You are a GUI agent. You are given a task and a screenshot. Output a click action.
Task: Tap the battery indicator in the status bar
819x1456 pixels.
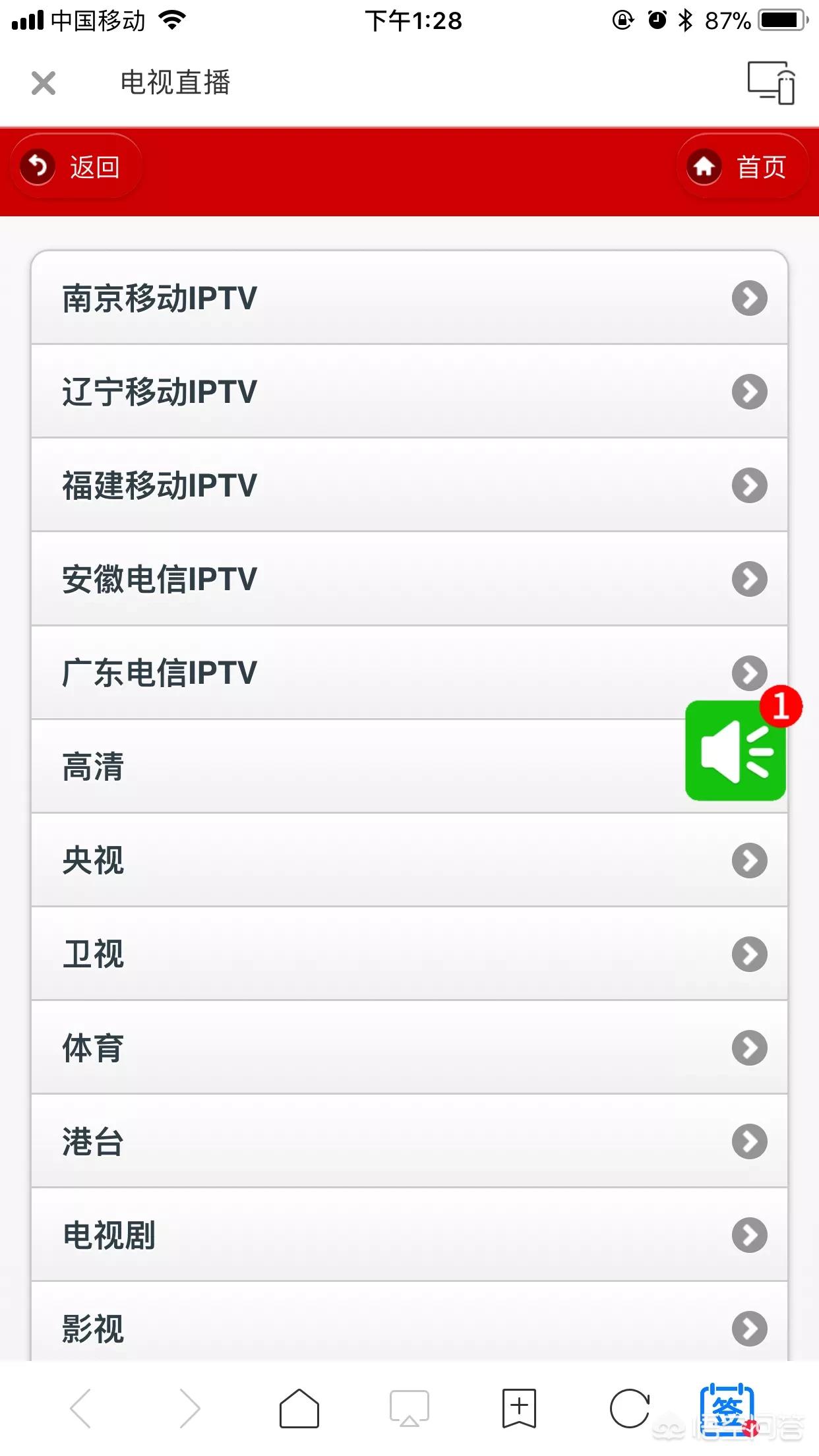tap(780, 20)
